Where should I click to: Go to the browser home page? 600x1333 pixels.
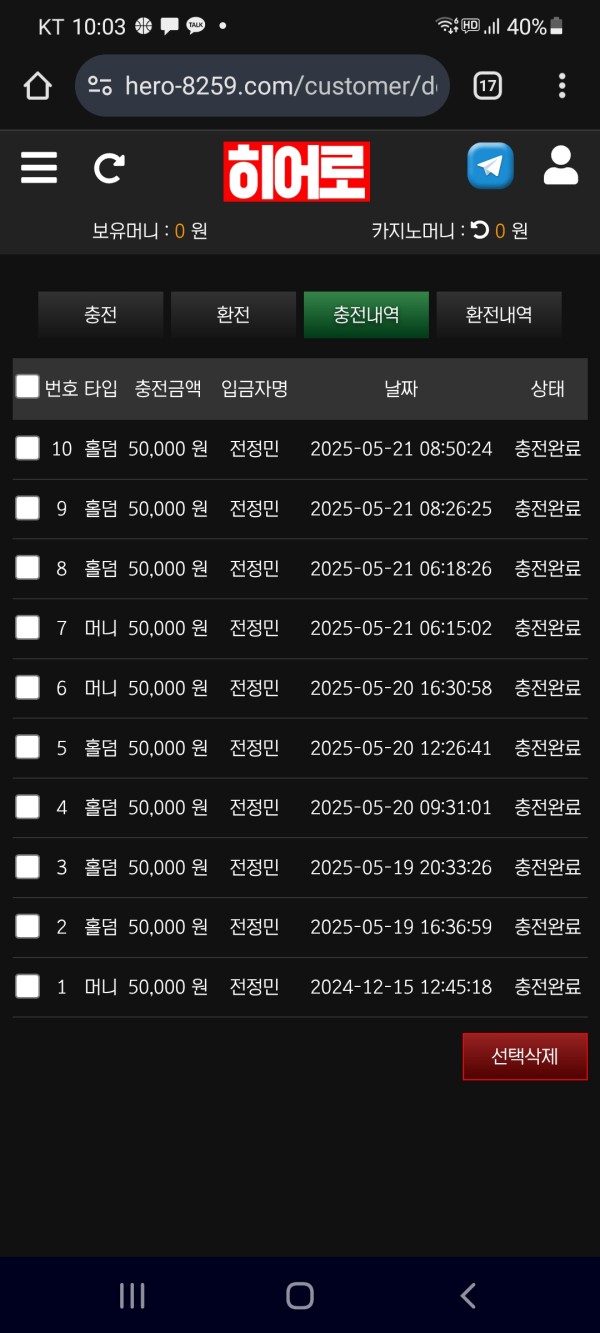[x=37, y=86]
